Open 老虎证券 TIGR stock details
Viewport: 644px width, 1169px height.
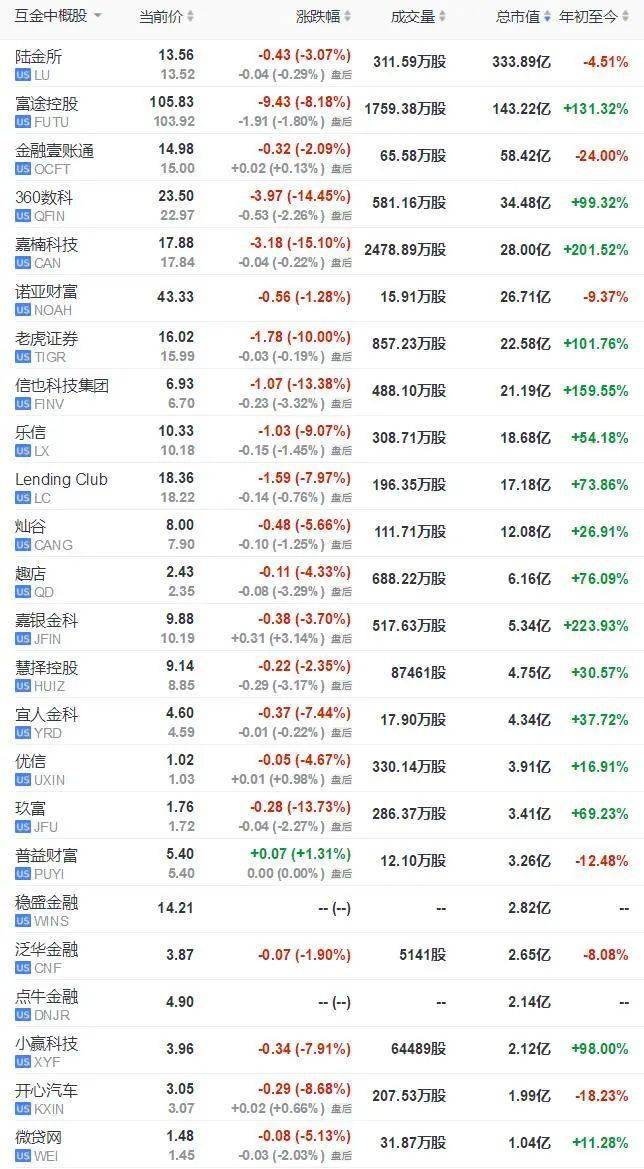(x=322, y=346)
